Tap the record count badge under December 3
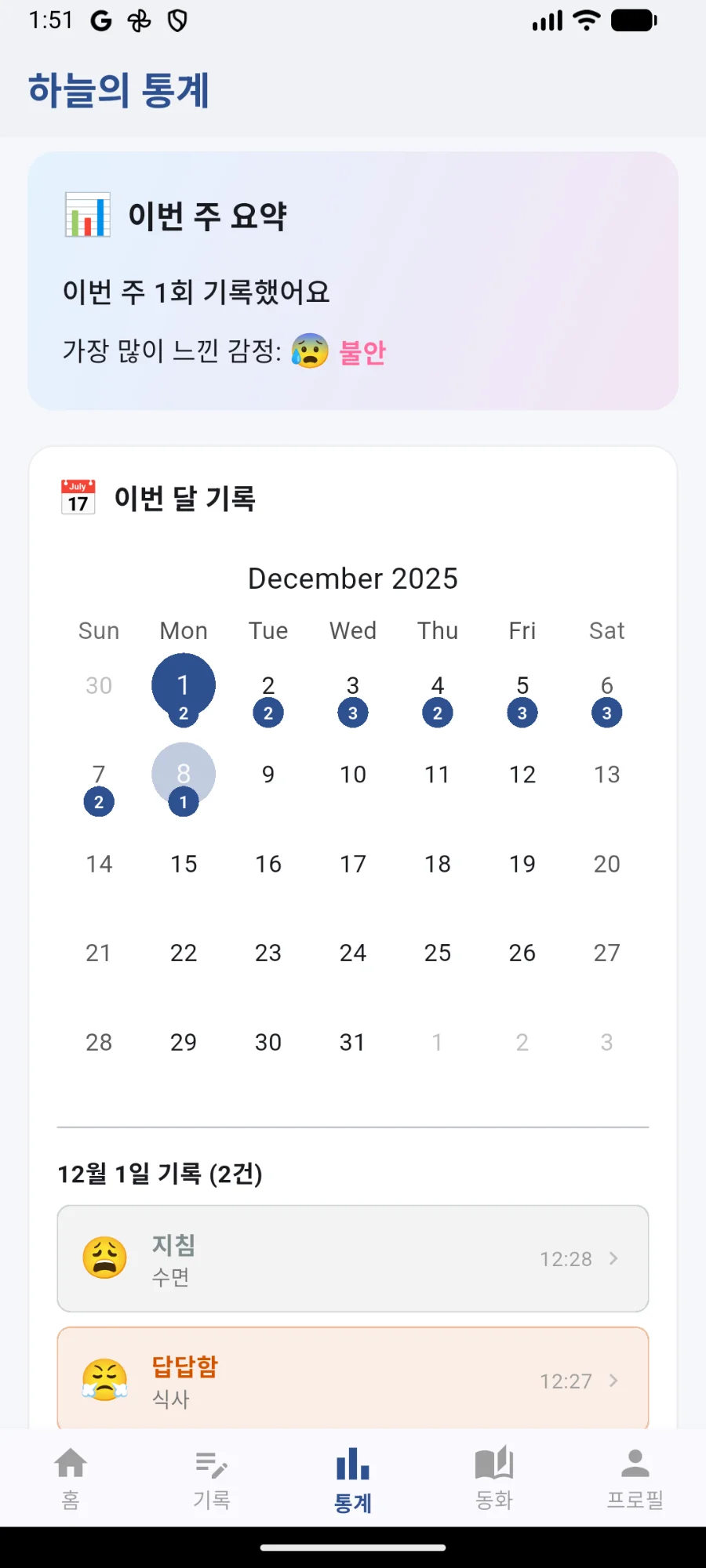 352,713
